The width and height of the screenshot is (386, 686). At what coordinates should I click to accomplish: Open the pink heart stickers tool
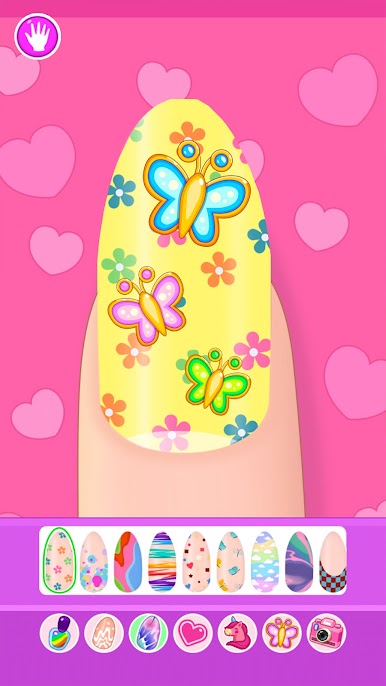click(193, 633)
